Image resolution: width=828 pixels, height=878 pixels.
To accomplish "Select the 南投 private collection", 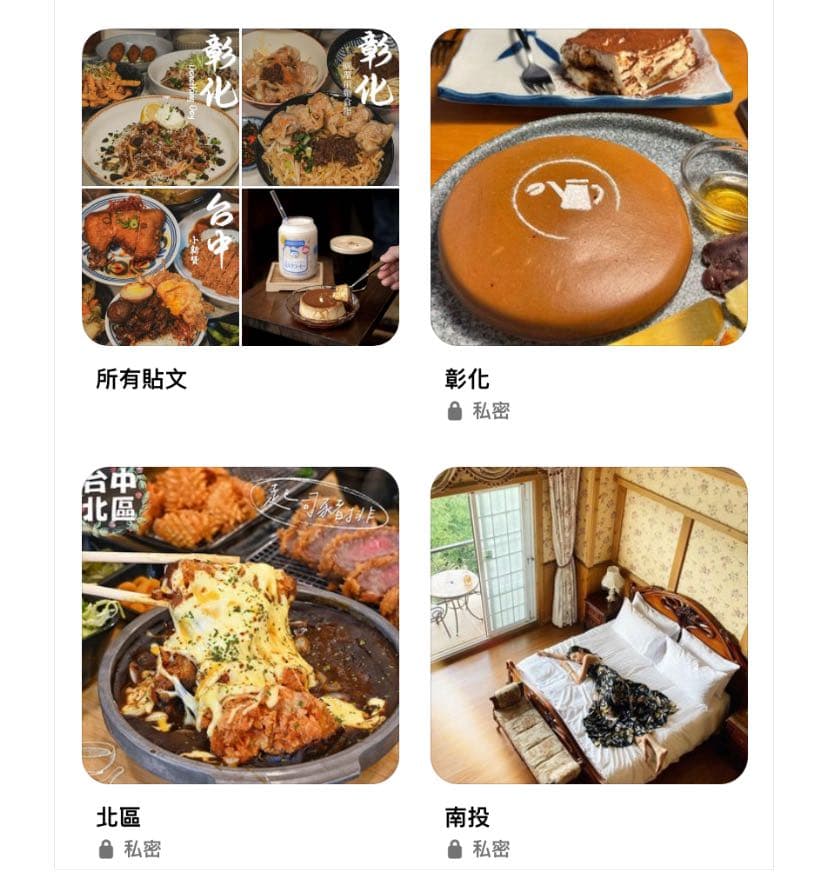I will click(588, 625).
